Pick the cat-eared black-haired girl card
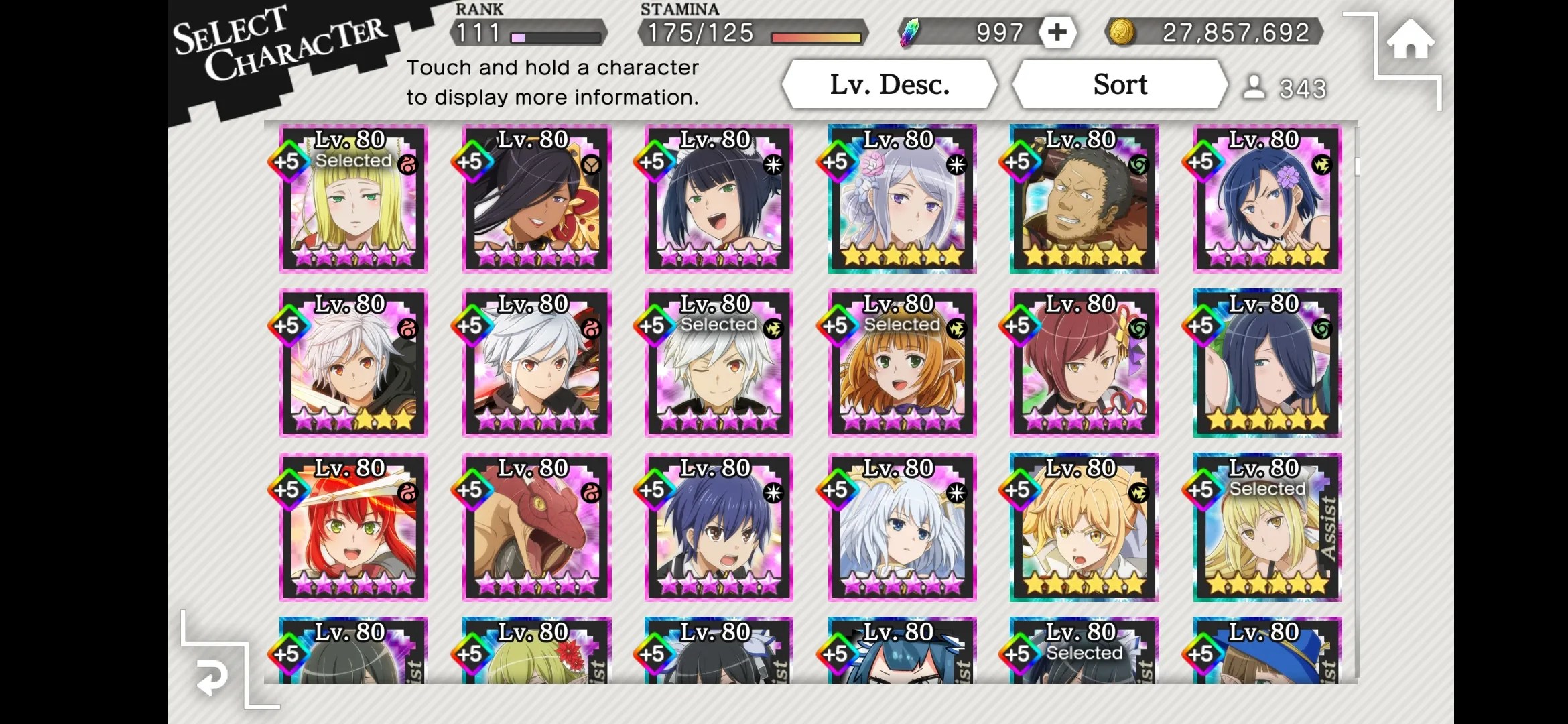The image size is (1568, 724). 718,199
